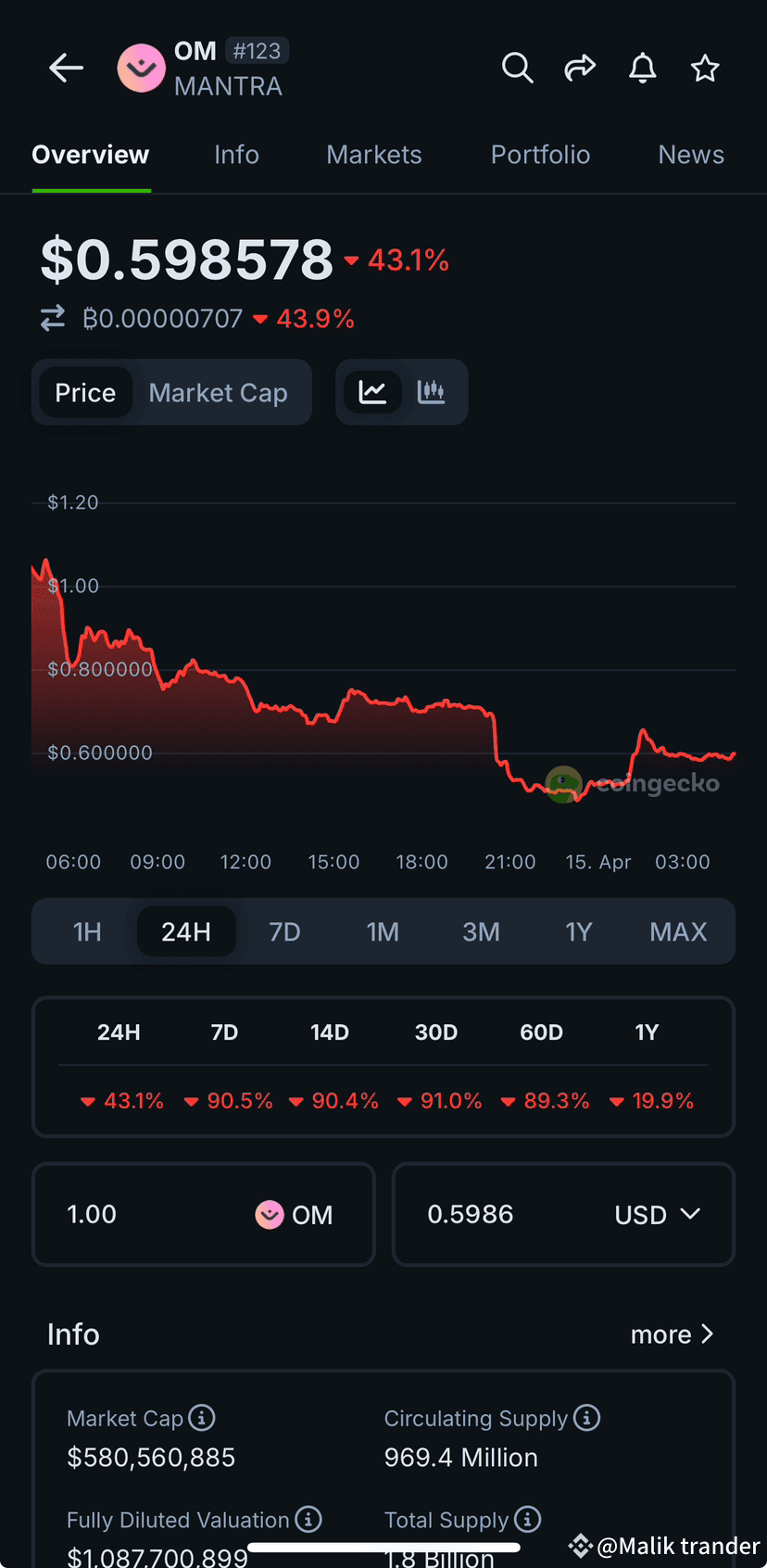Tap the Market Cap info icon
The width and height of the screenshot is (767, 1568).
202,1418
